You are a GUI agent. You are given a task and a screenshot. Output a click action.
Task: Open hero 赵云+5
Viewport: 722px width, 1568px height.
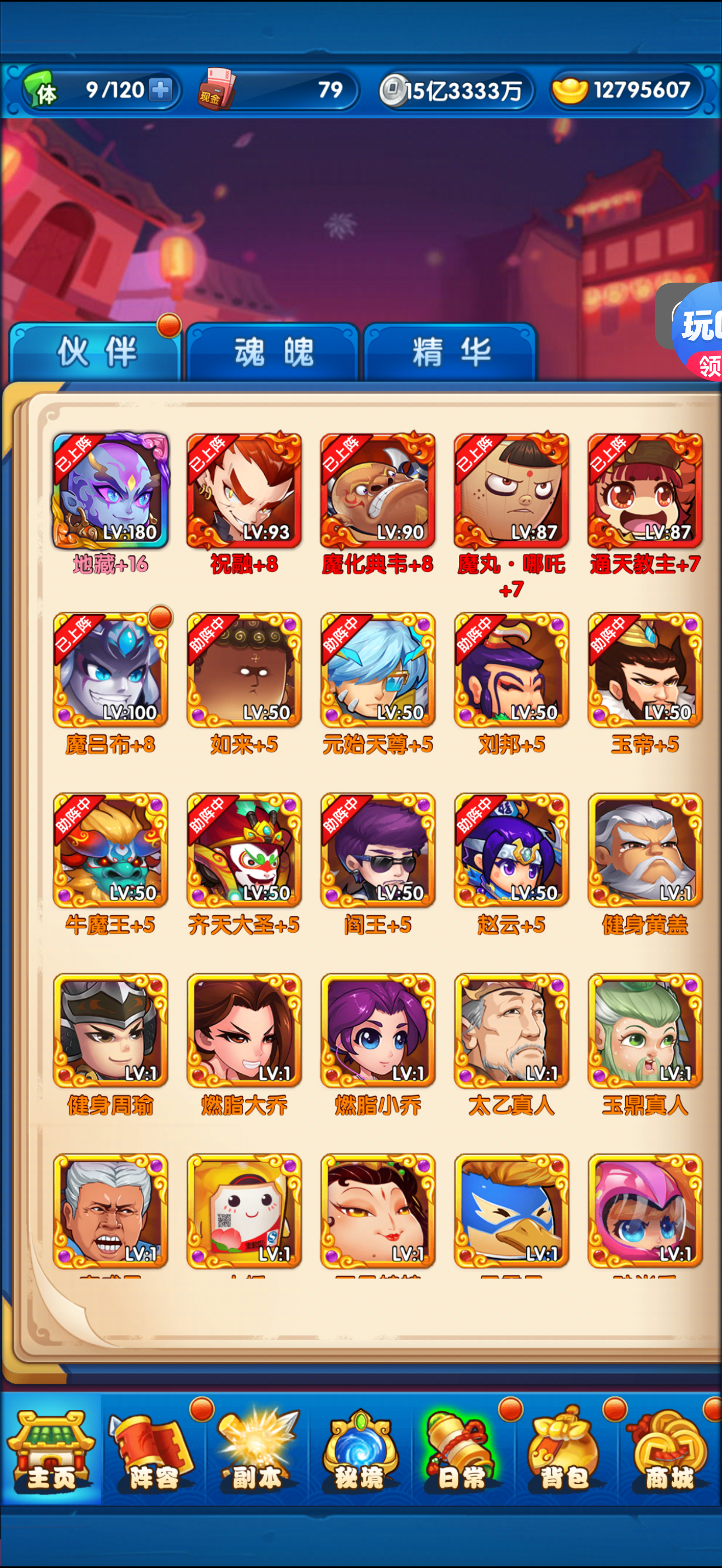tap(511, 850)
